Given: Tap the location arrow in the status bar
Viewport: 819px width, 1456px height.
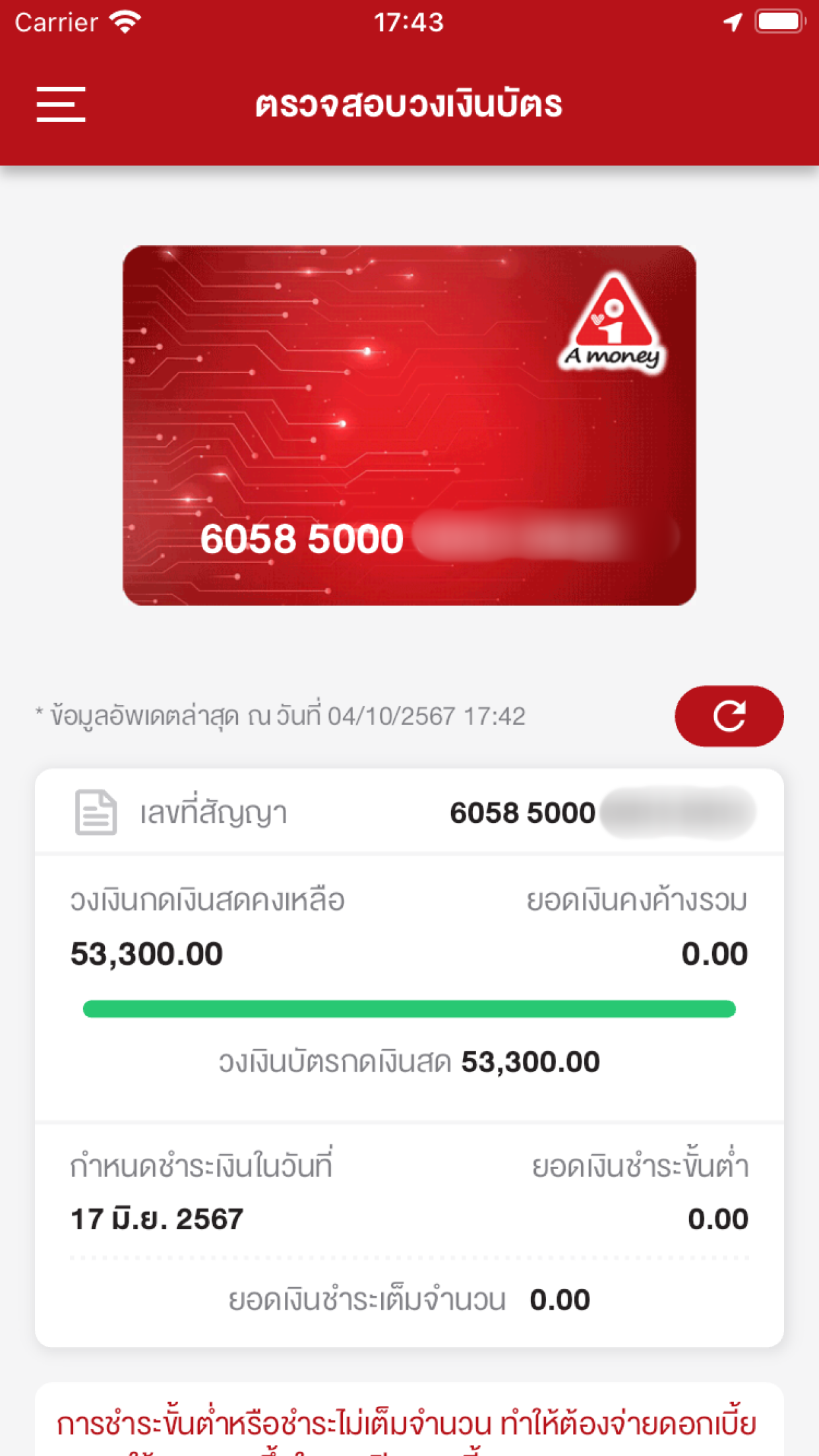Looking at the screenshot, I should click(732, 20).
